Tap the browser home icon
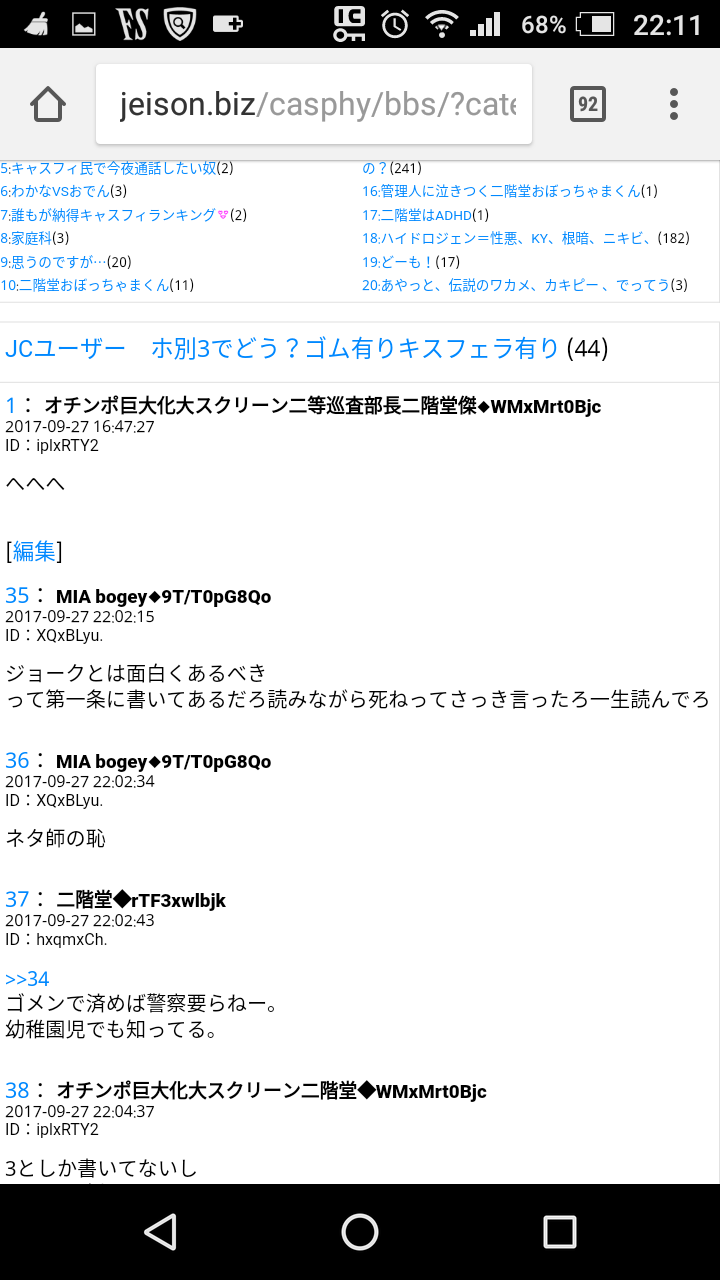Image resolution: width=720 pixels, height=1280 pixels. coord(48,104)
